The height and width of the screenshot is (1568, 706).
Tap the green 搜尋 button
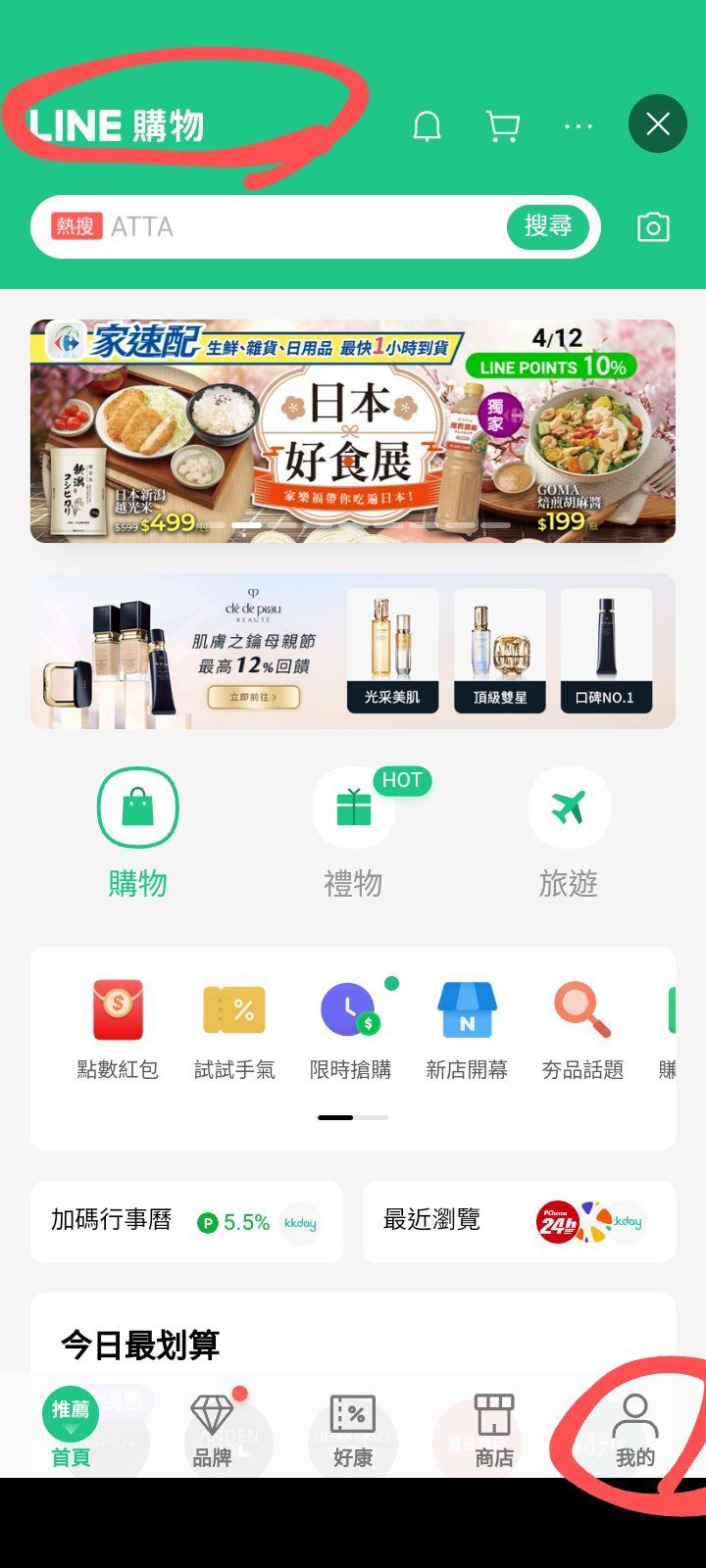[x=547, y=227]
